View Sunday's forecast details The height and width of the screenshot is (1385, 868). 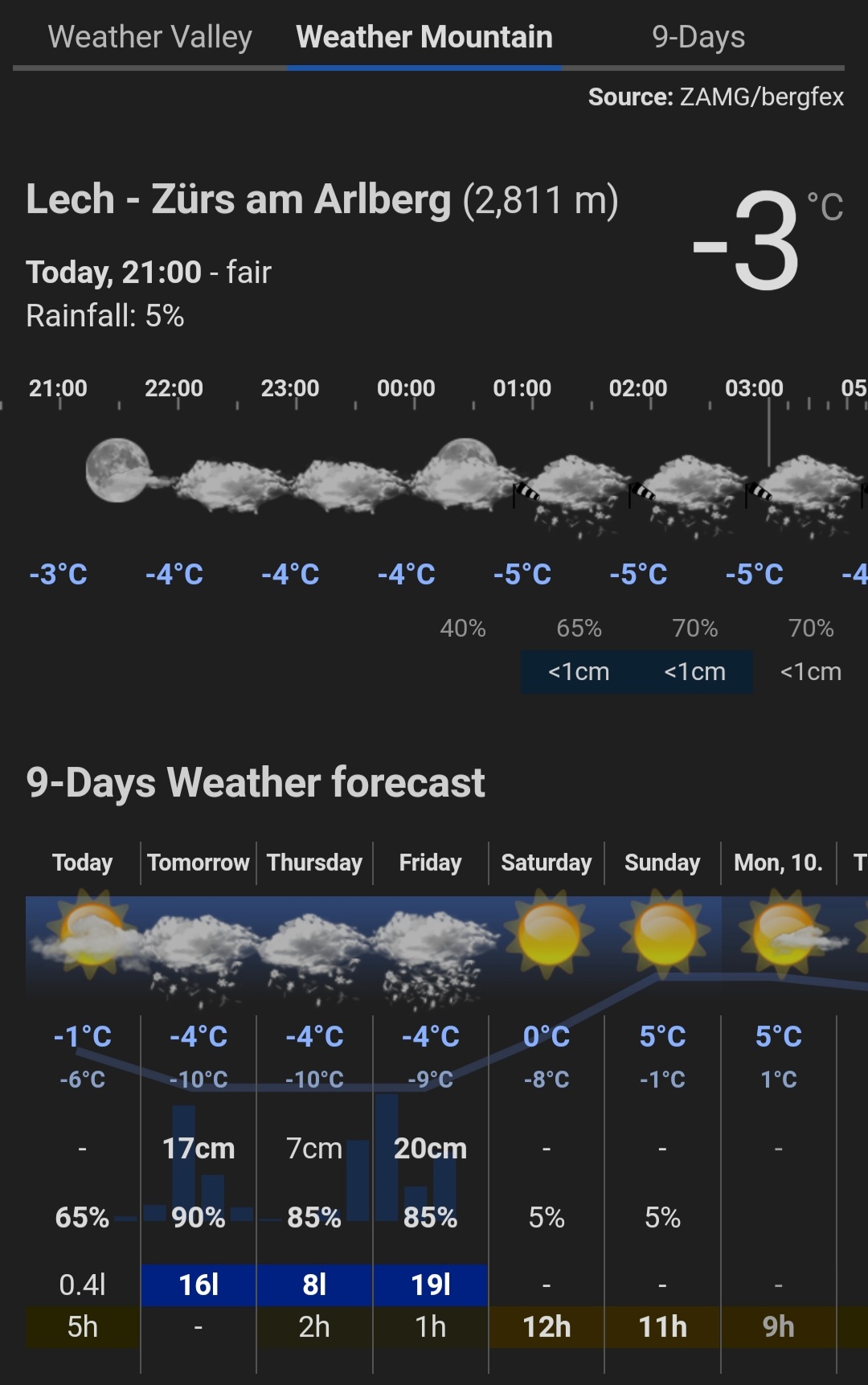[662, 863]
